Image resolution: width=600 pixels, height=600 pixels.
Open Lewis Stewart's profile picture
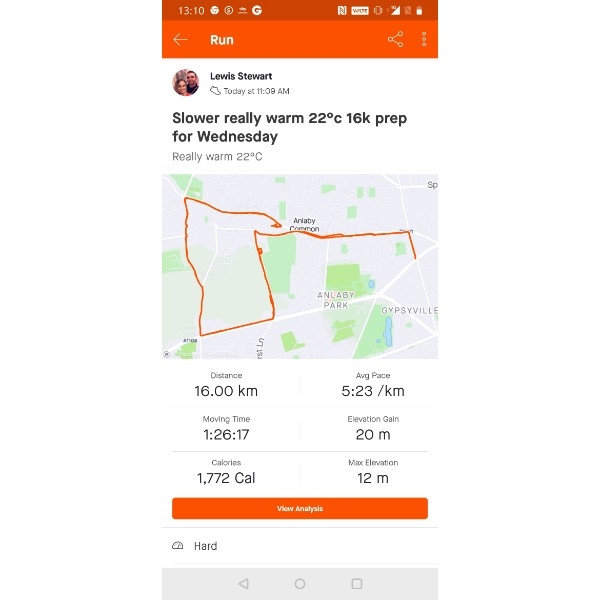click(186, 82)
